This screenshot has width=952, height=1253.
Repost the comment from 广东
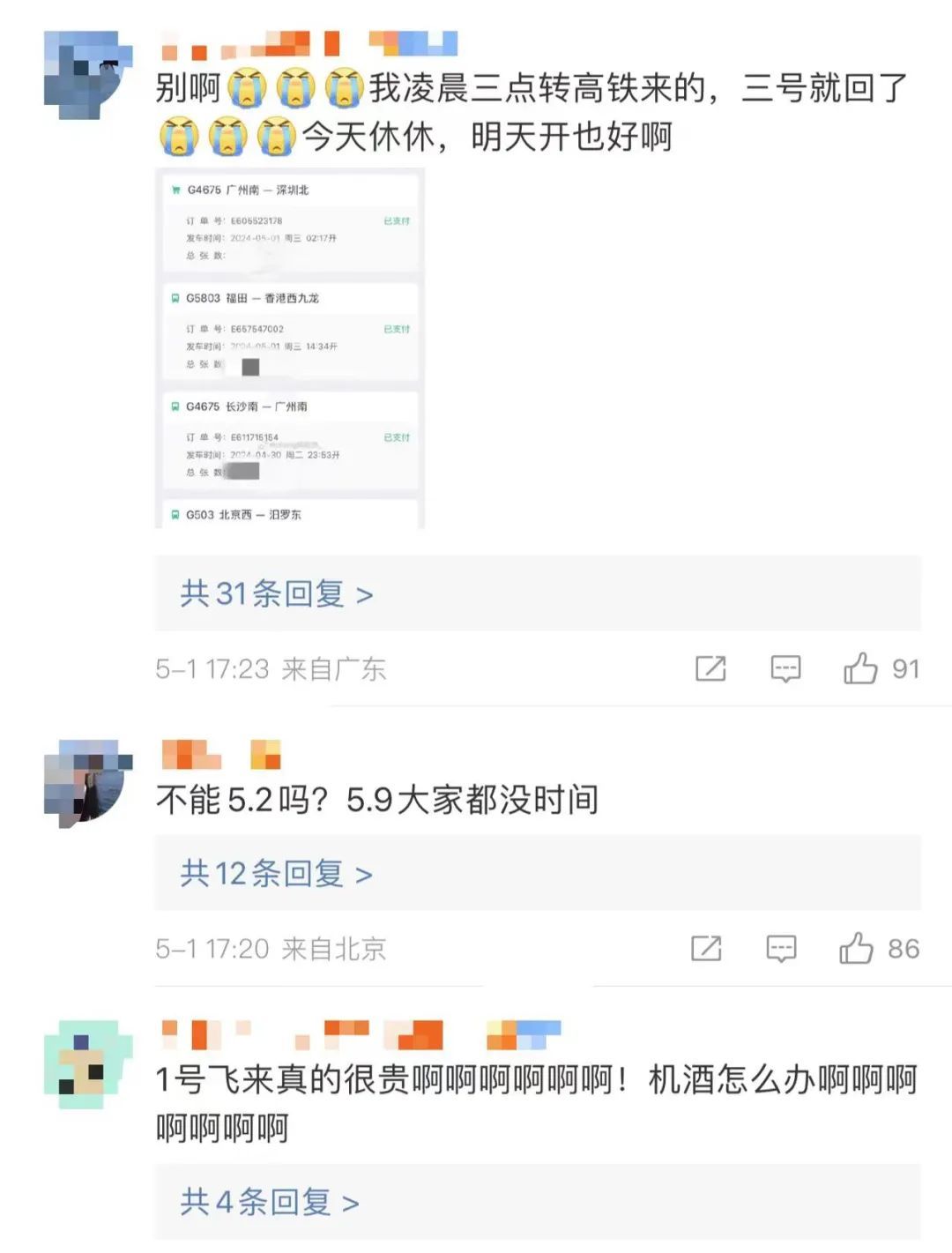pos(710,669)
